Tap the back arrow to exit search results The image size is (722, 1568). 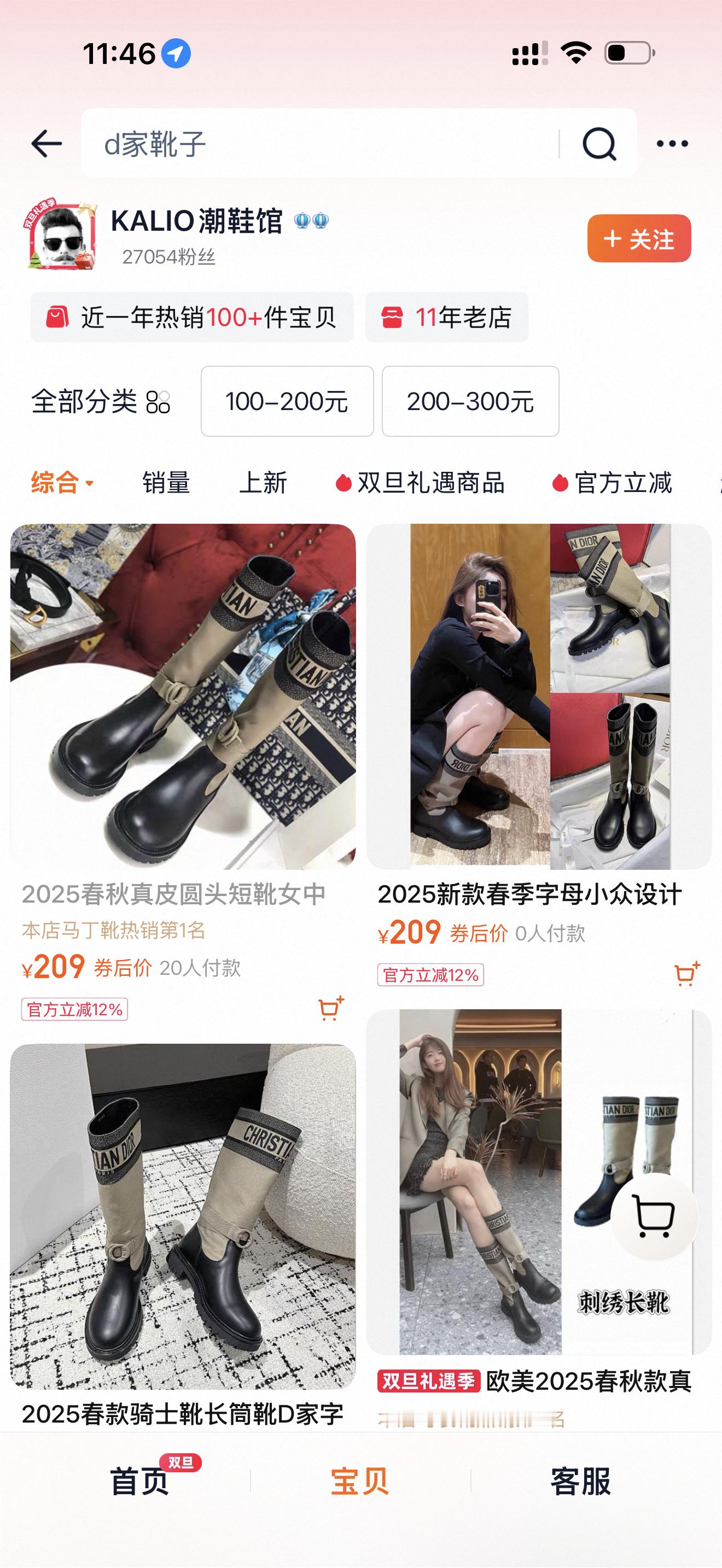pos(46,144)
